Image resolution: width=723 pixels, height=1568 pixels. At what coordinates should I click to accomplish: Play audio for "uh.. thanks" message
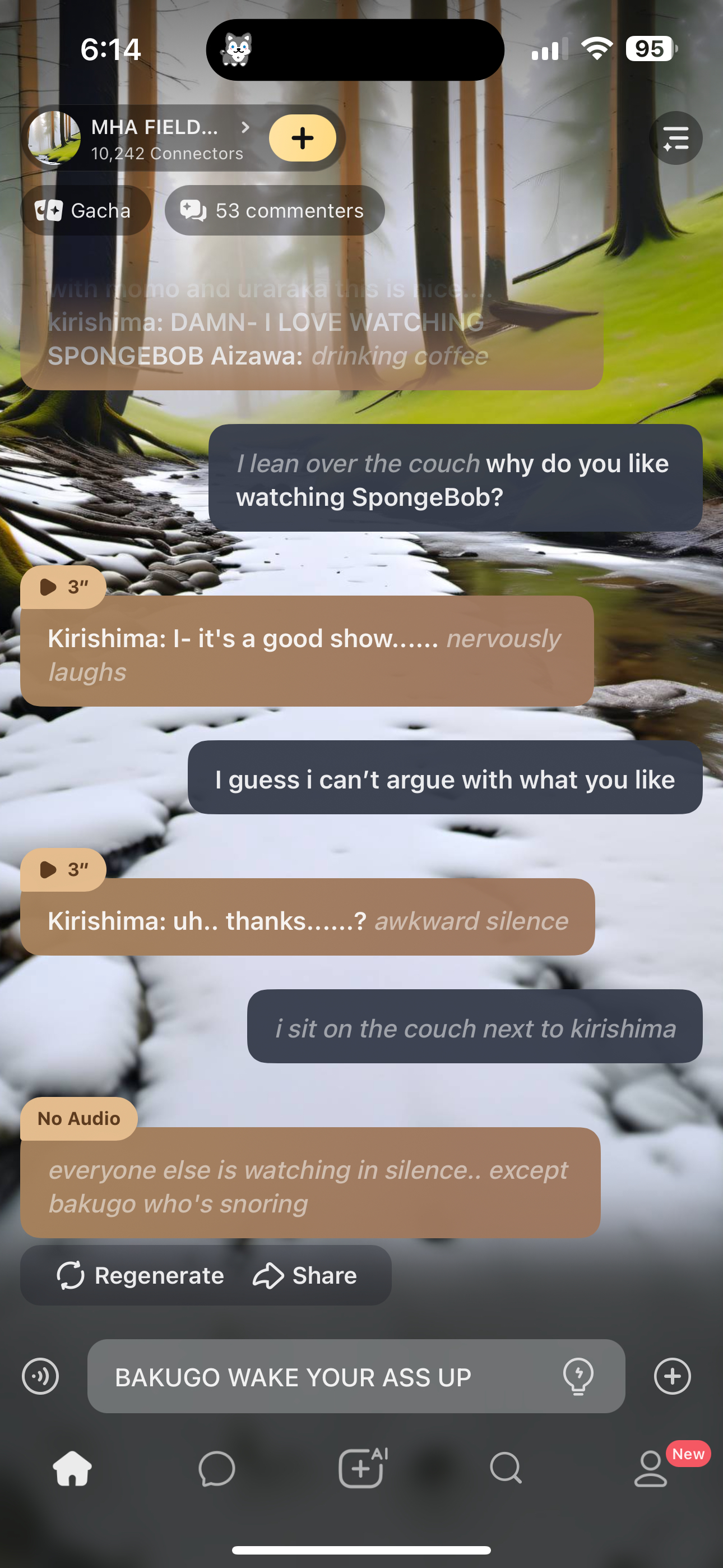click(62, 869)
